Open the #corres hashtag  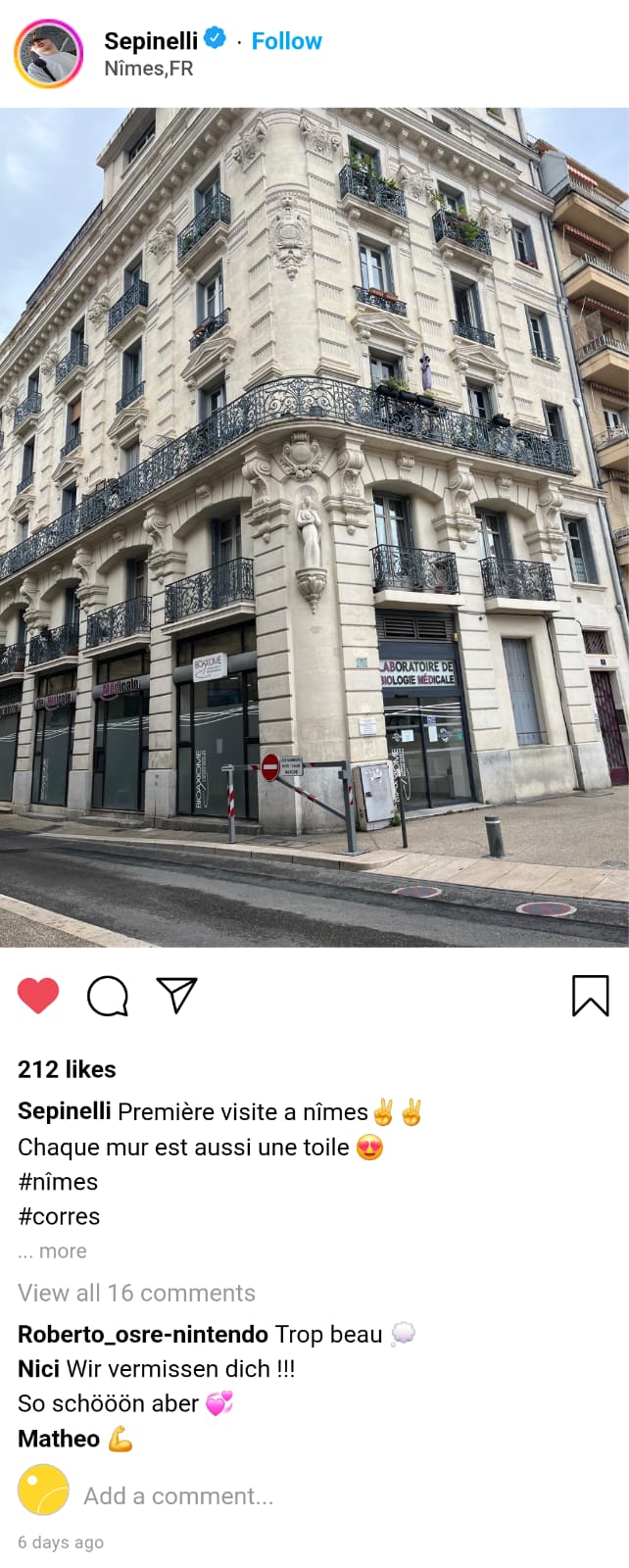[59, 1216]
